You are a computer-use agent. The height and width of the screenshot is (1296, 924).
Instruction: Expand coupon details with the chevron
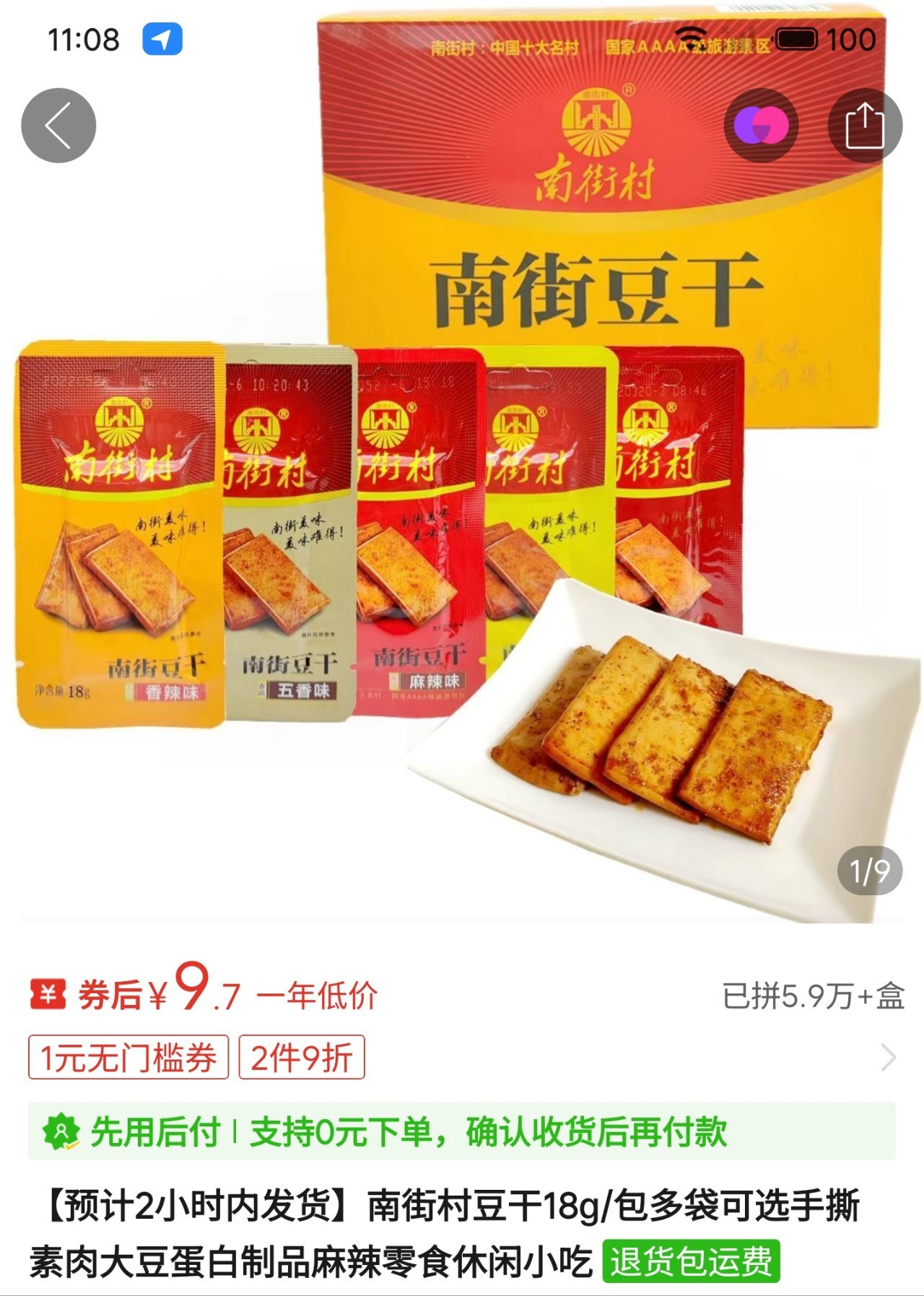[x=889, y=1058]
